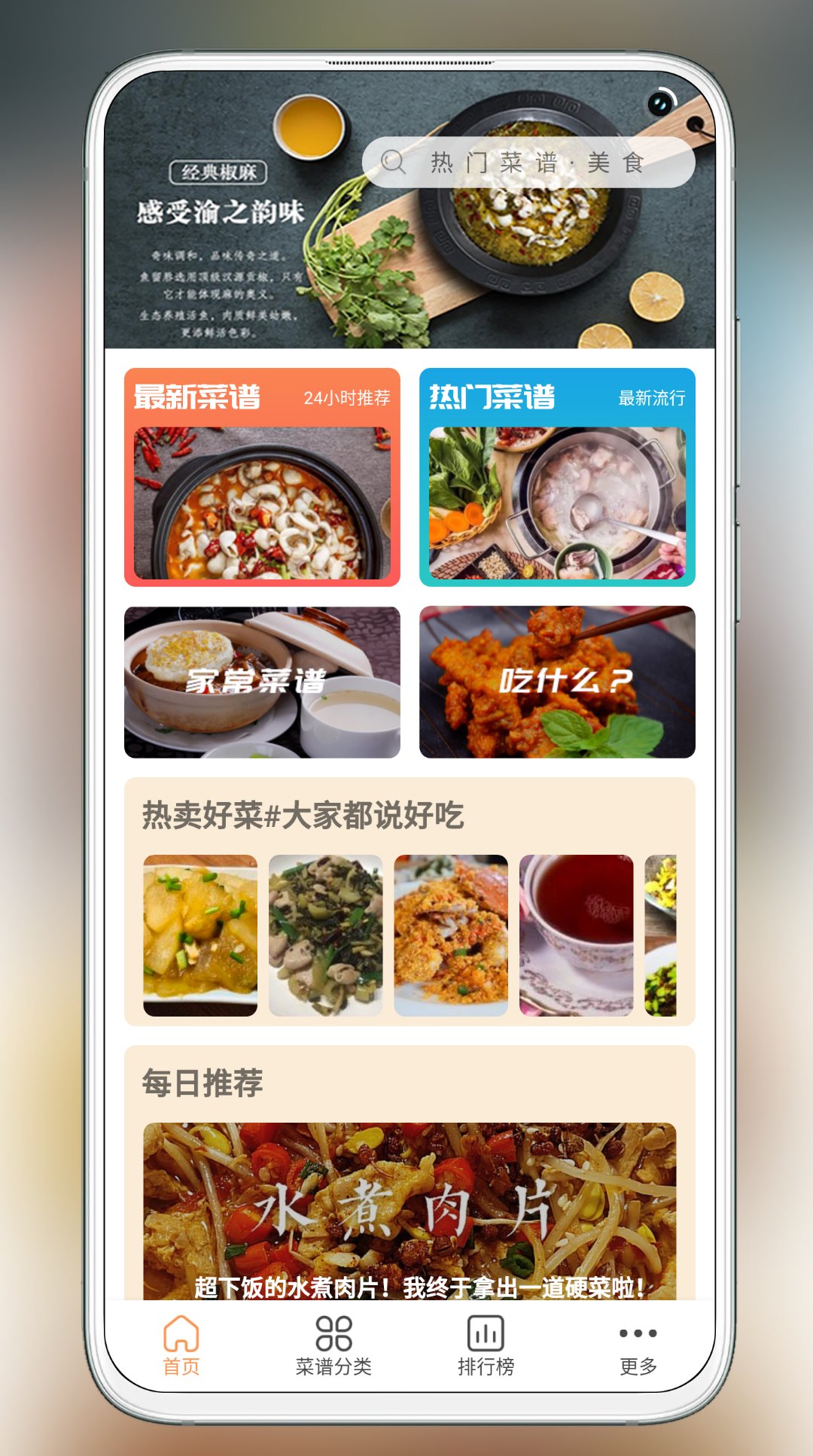813x1456 pixels.
Task: Tap the 吃什么? tile
Action: (557, 682)
